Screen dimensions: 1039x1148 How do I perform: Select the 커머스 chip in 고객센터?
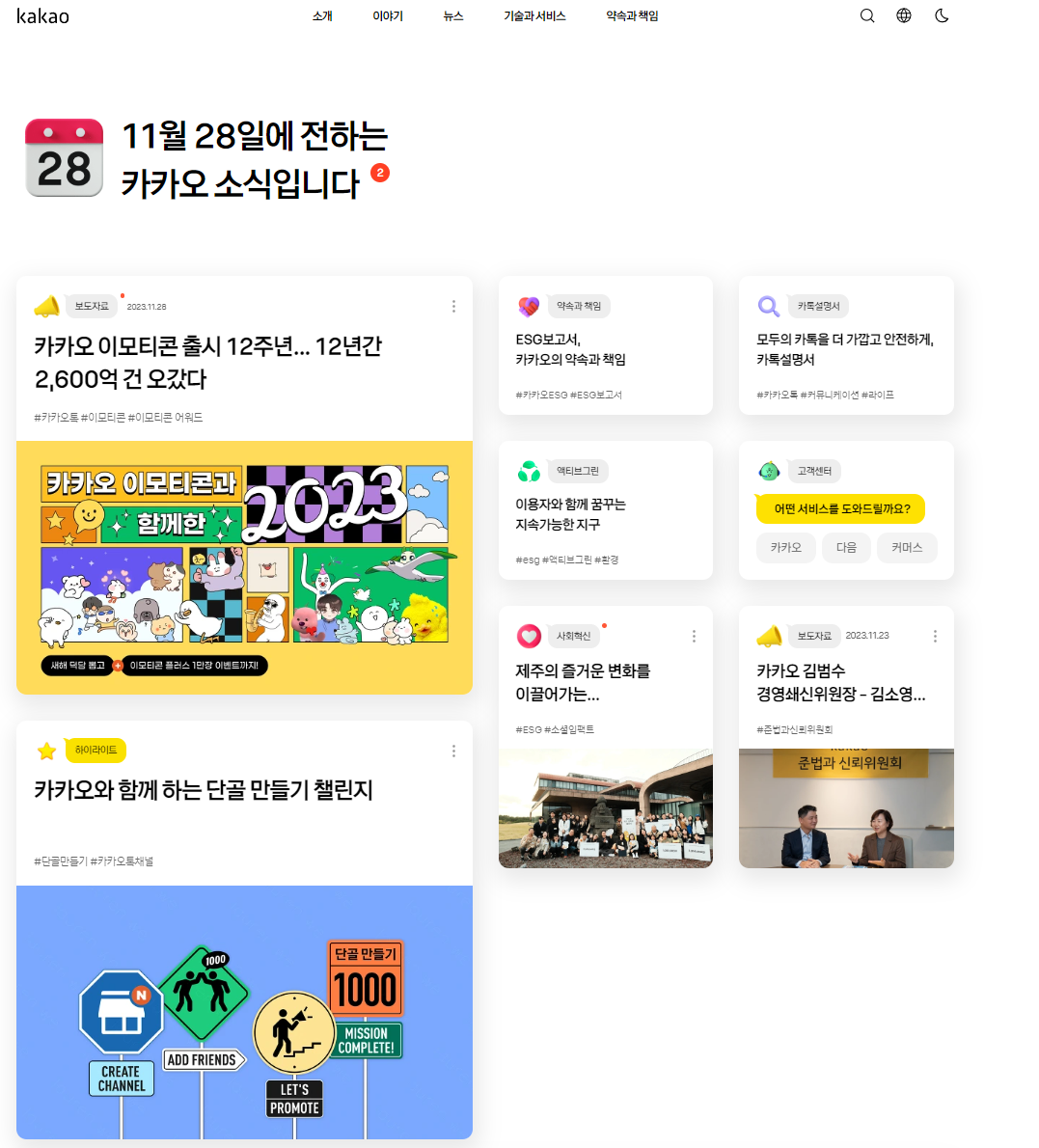pos(906,547)
